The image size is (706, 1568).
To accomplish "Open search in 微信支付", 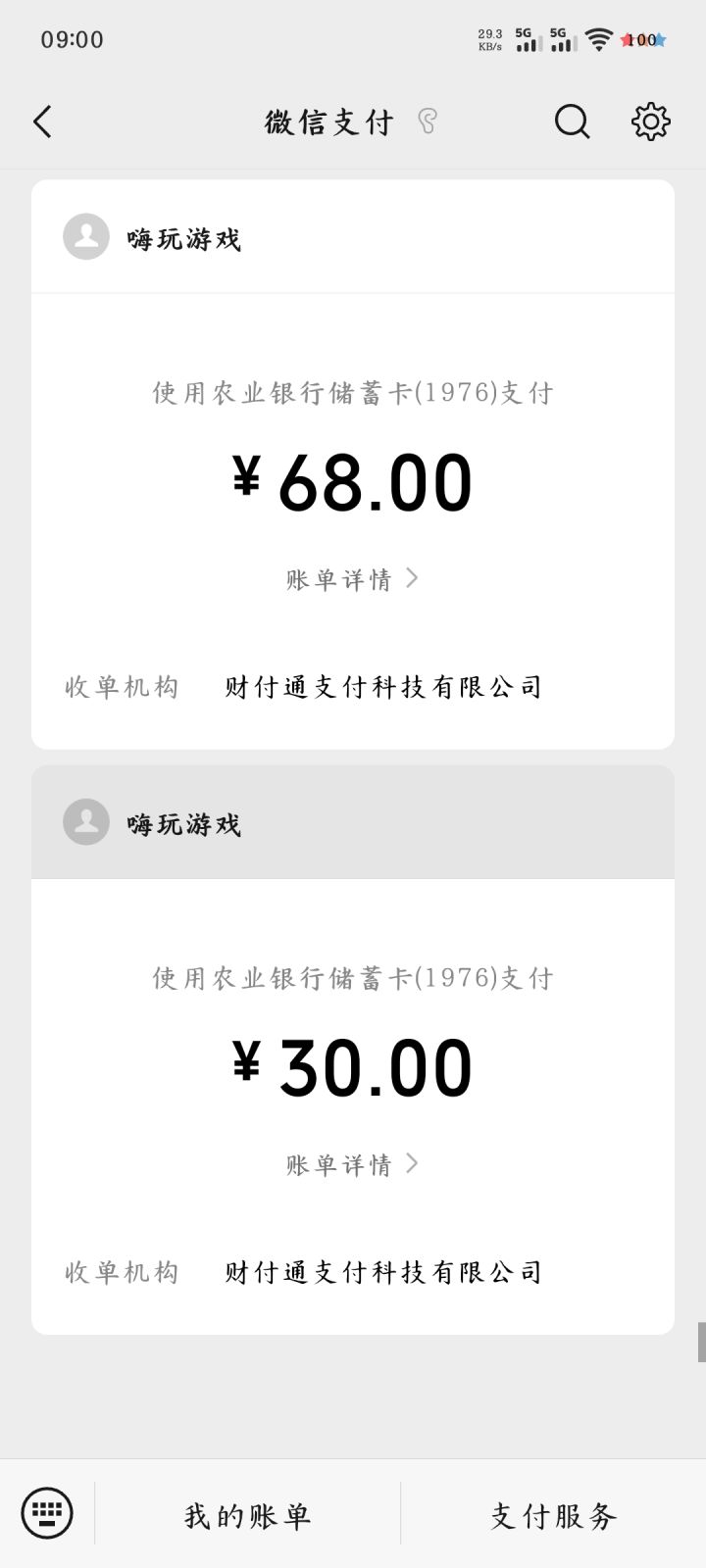I will pos(572,122).
